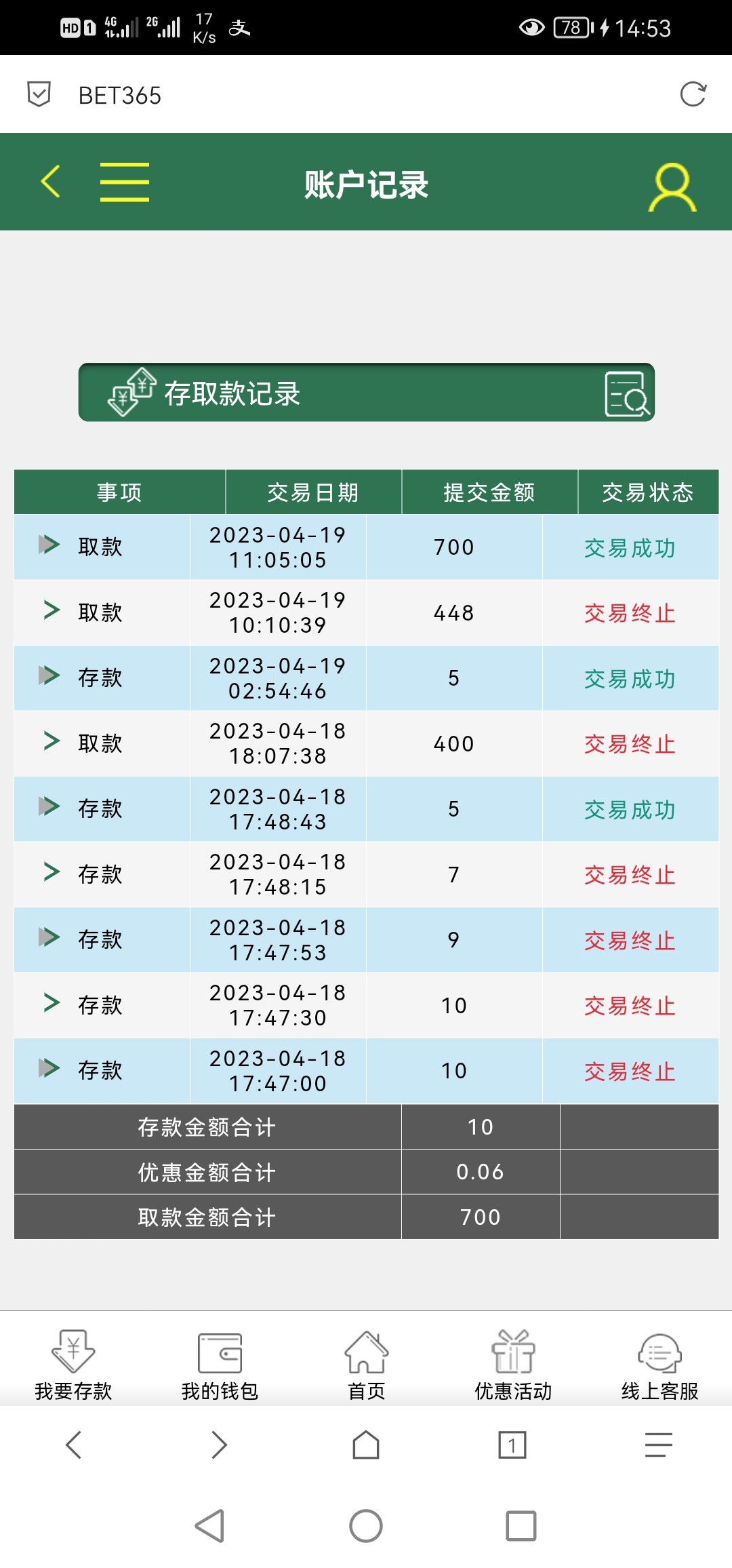The image size is (732, 1568).
Task: Open the hamburger menu
Action: (125, 183)
